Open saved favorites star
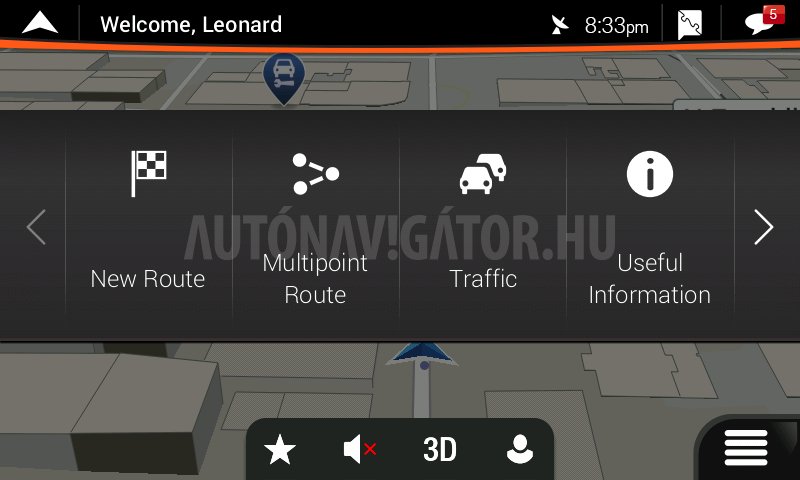The width and height of the screenshot is (800, 480). point(280,451)
